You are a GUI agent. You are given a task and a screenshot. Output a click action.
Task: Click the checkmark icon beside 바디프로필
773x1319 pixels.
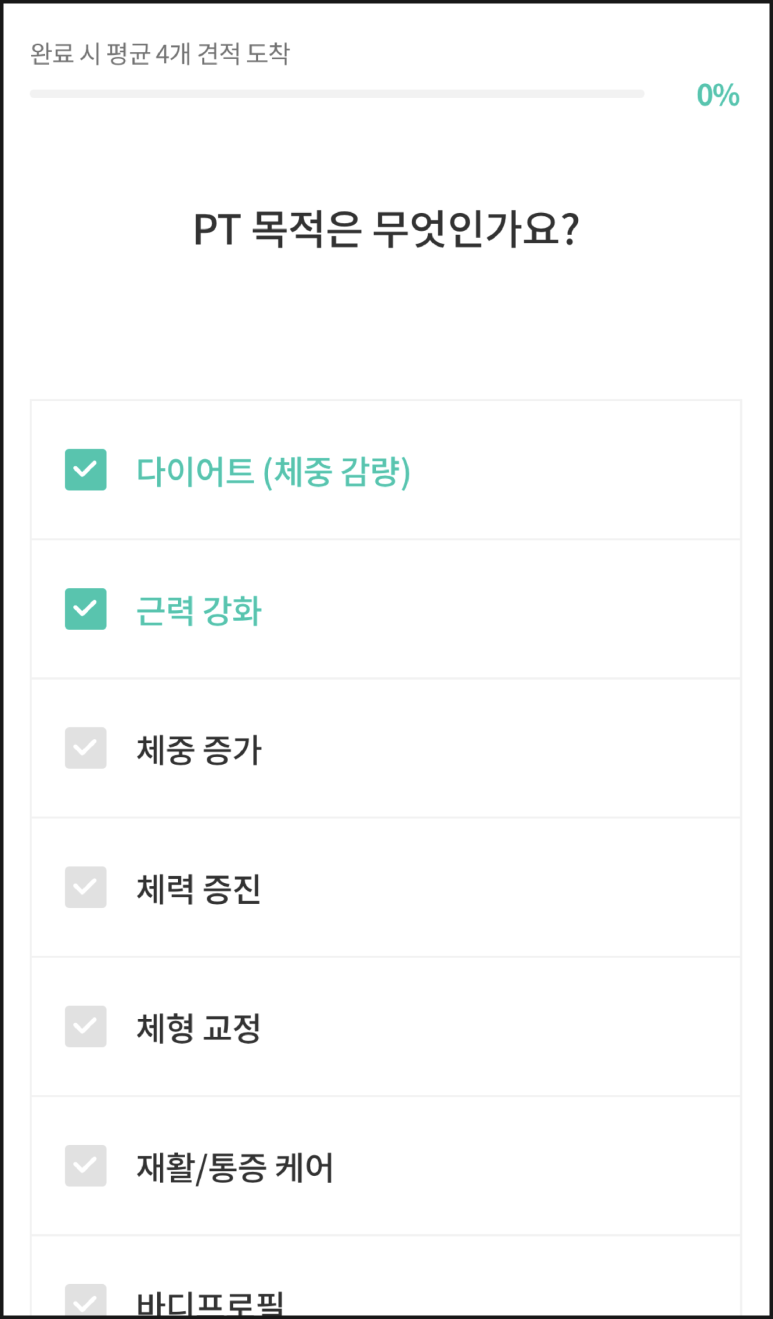click(x=85, y=1299)
